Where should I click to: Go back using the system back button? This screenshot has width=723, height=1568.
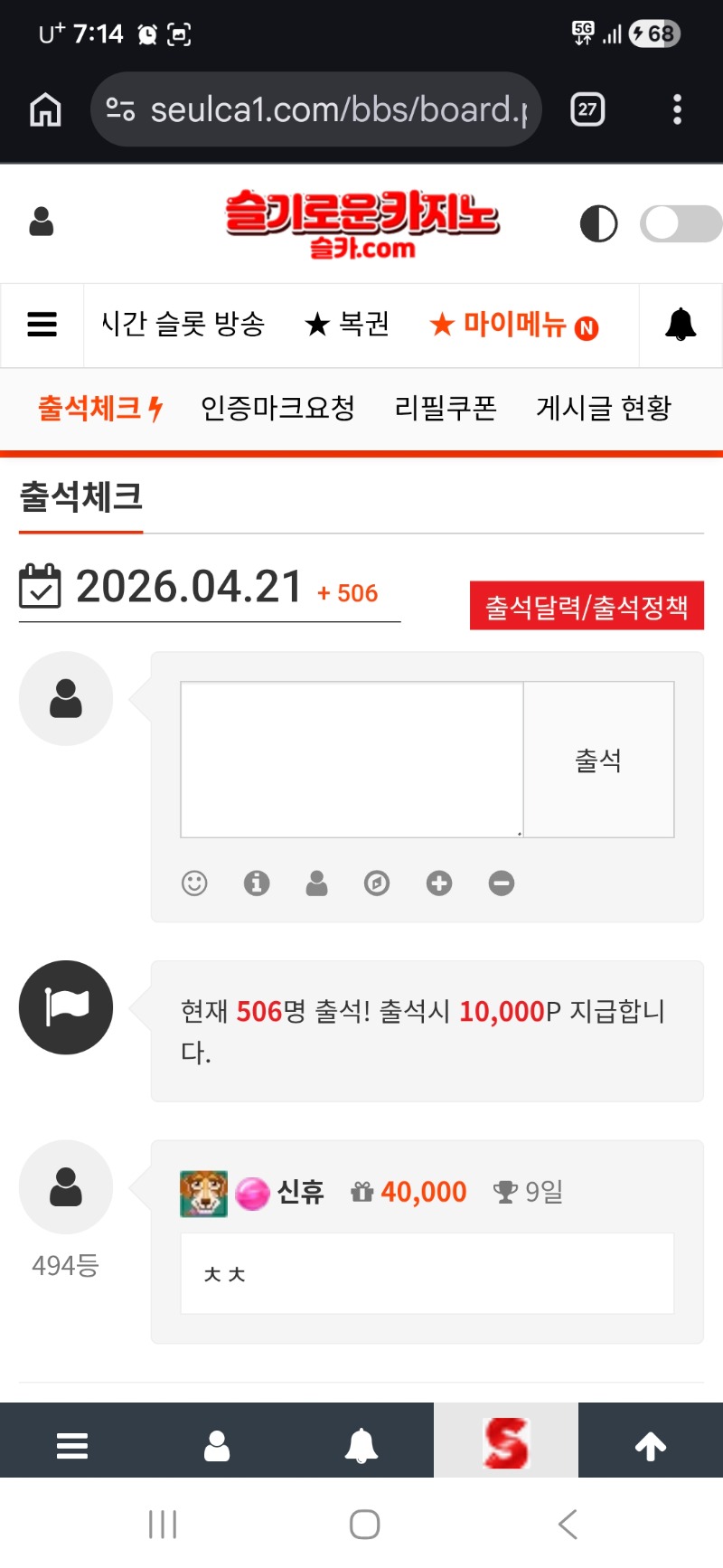point(568,1525)
